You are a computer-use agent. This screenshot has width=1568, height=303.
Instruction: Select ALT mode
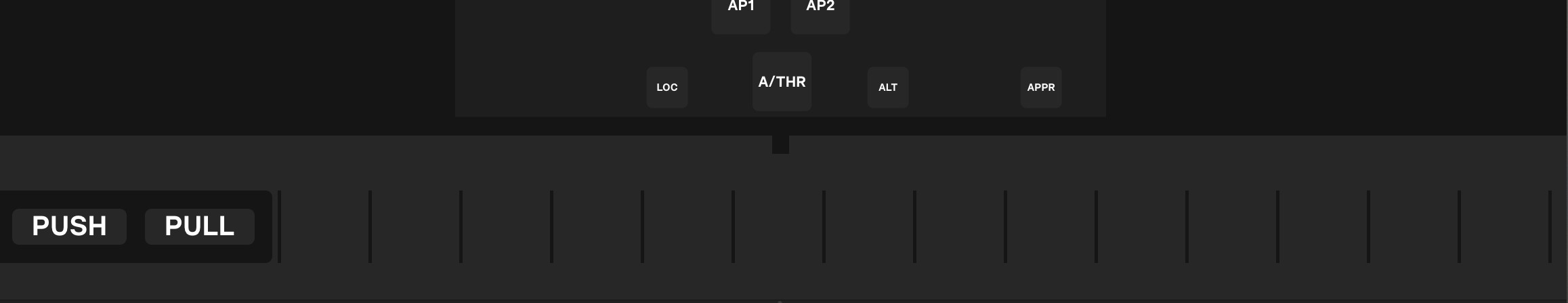(887, 87)
